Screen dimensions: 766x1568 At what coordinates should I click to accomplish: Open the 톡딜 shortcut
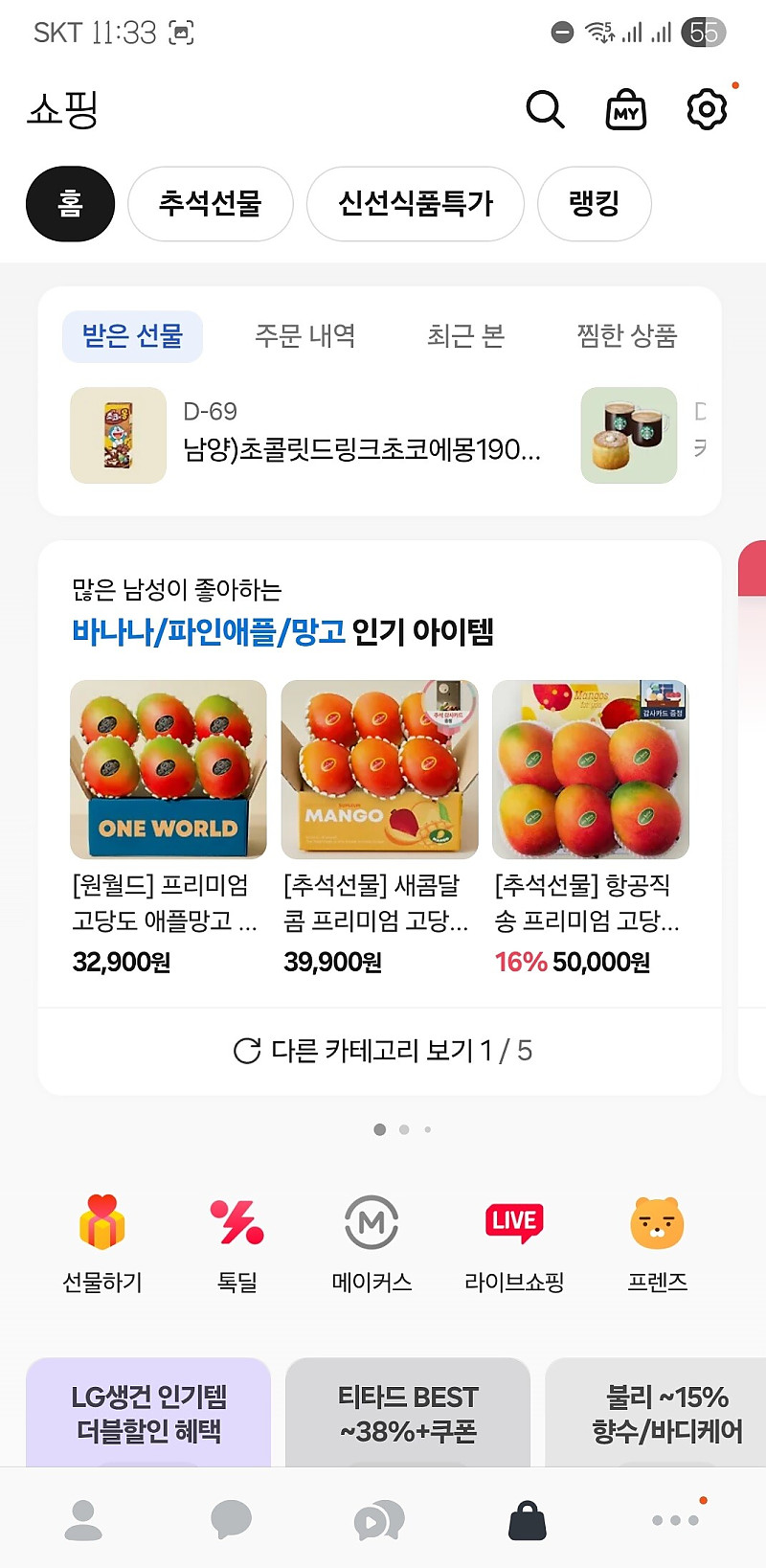(x=237, y=1242)
